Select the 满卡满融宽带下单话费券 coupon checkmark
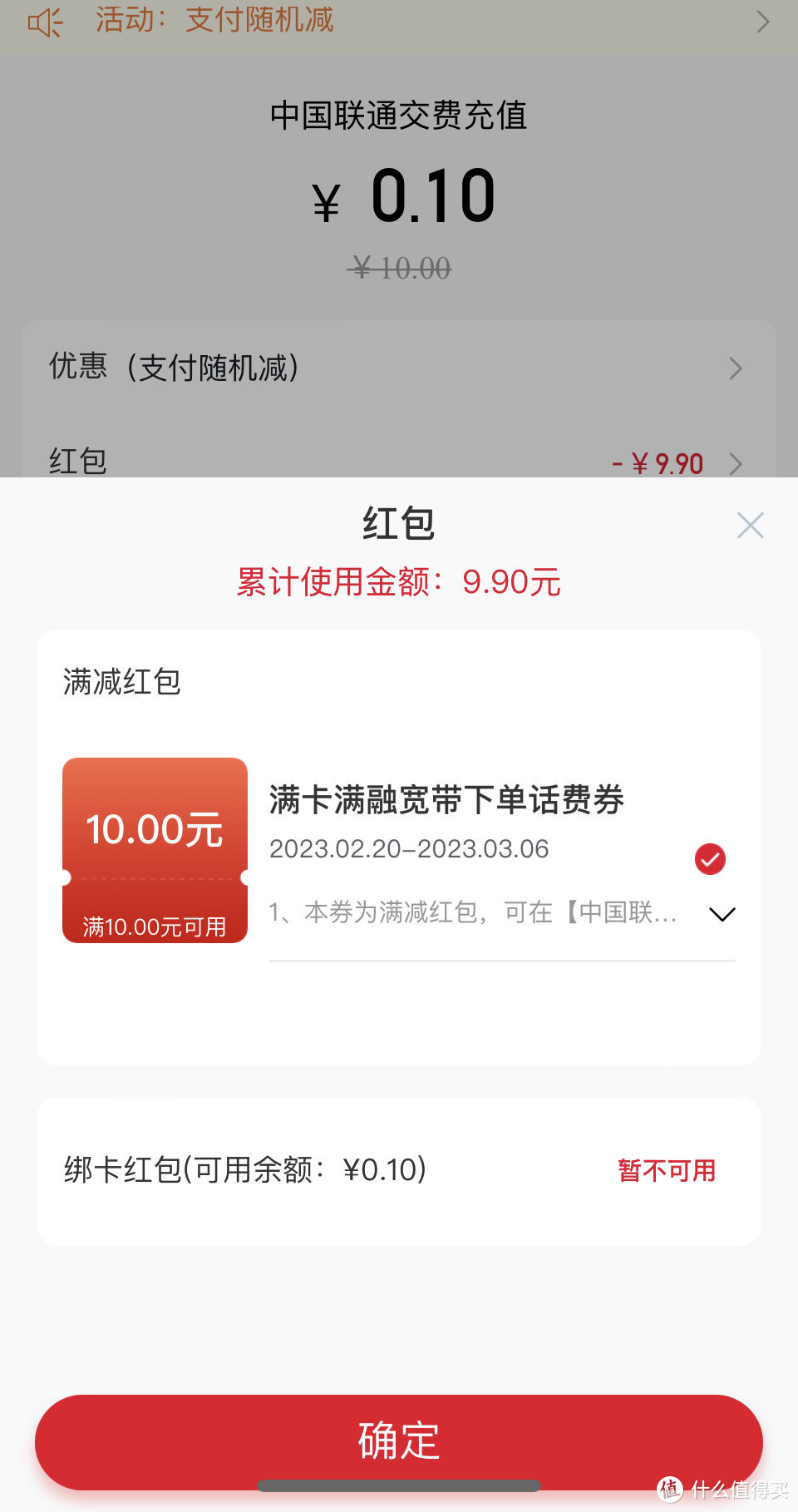This screenshot has width=798, height=1512. [x=709, y=858]
